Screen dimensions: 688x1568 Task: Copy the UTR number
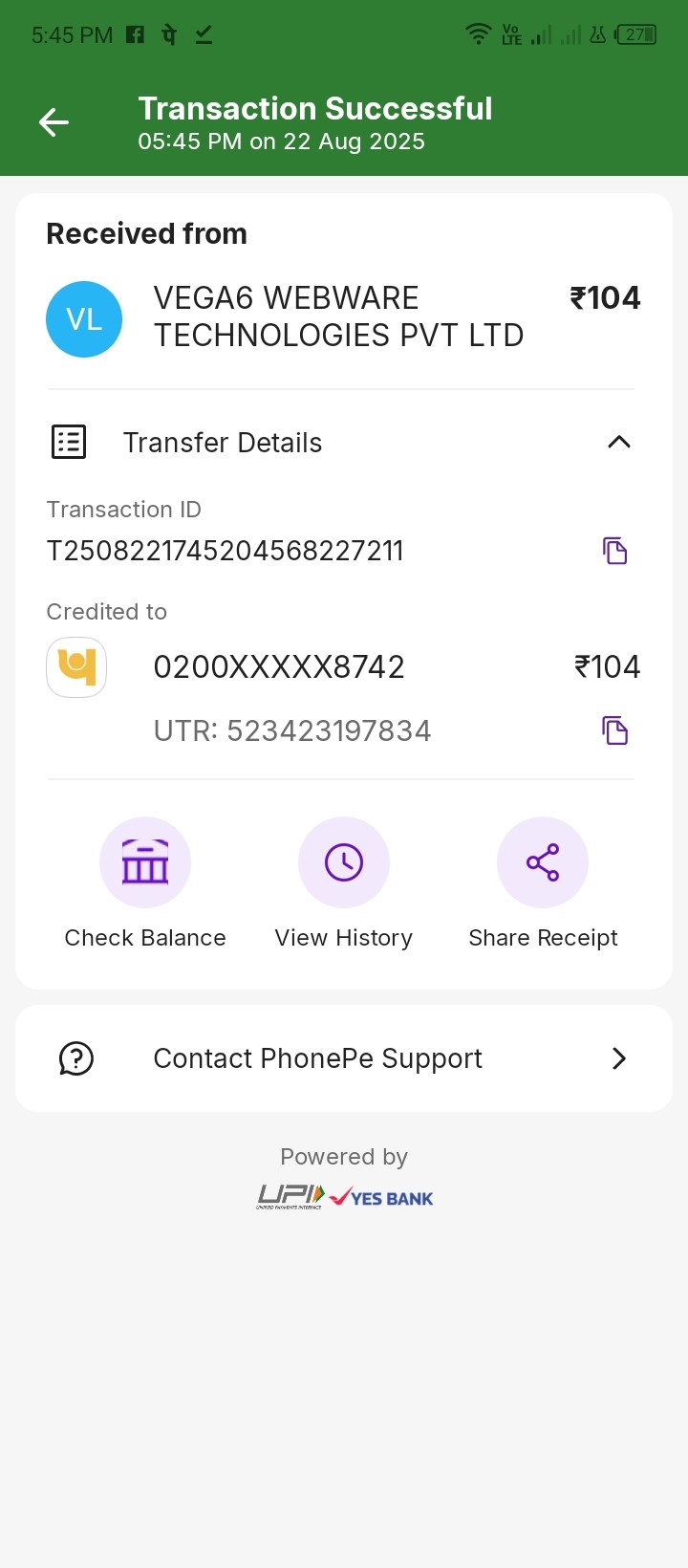point(614,730)
